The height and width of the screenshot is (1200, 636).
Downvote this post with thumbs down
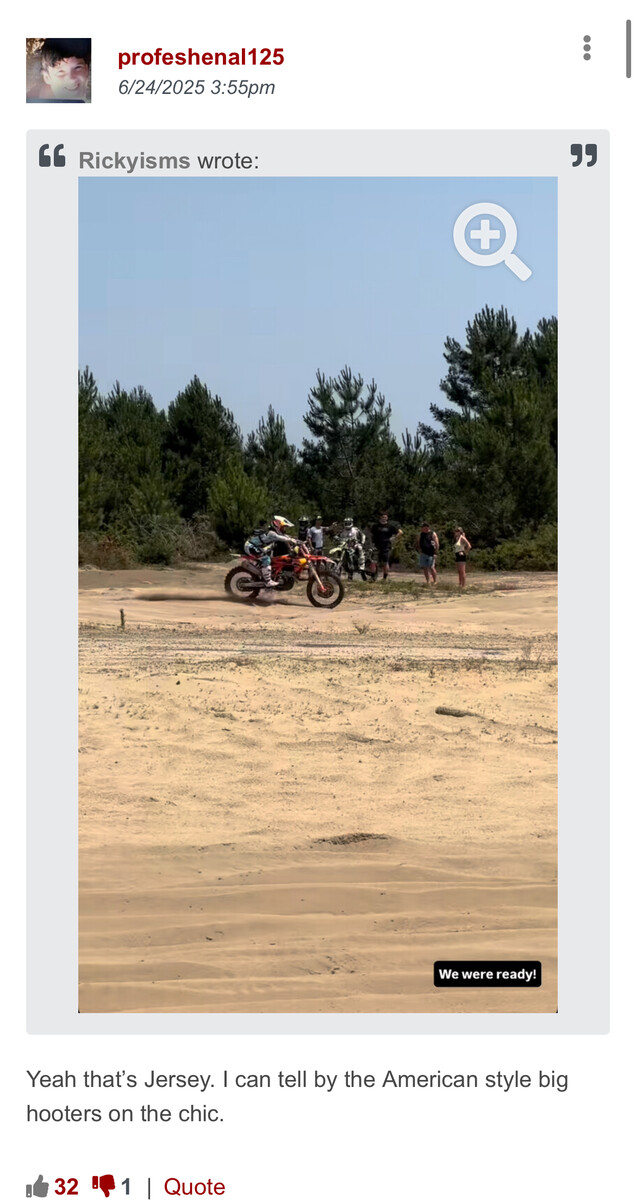tap(103, 1187)
